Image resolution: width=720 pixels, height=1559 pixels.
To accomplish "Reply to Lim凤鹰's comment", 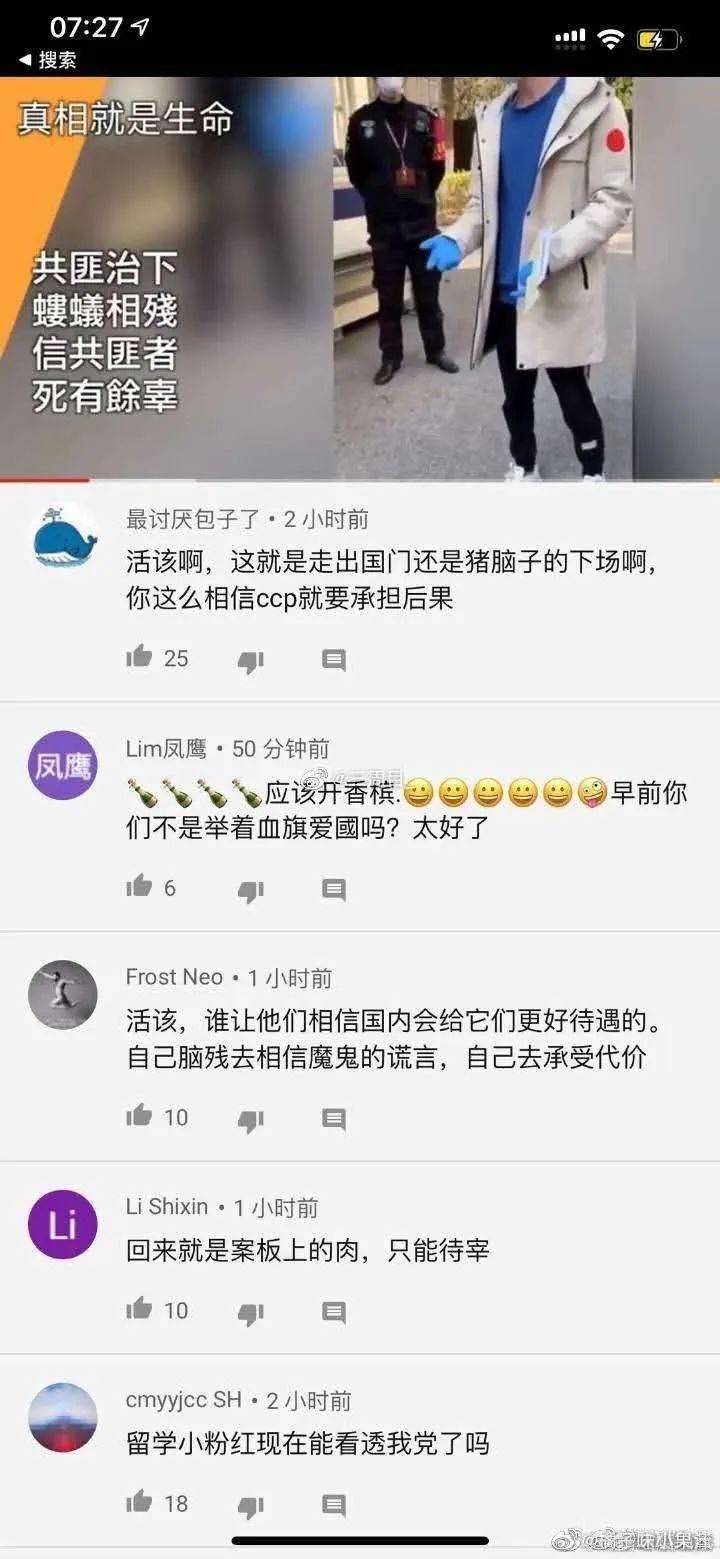I will 334,889.
